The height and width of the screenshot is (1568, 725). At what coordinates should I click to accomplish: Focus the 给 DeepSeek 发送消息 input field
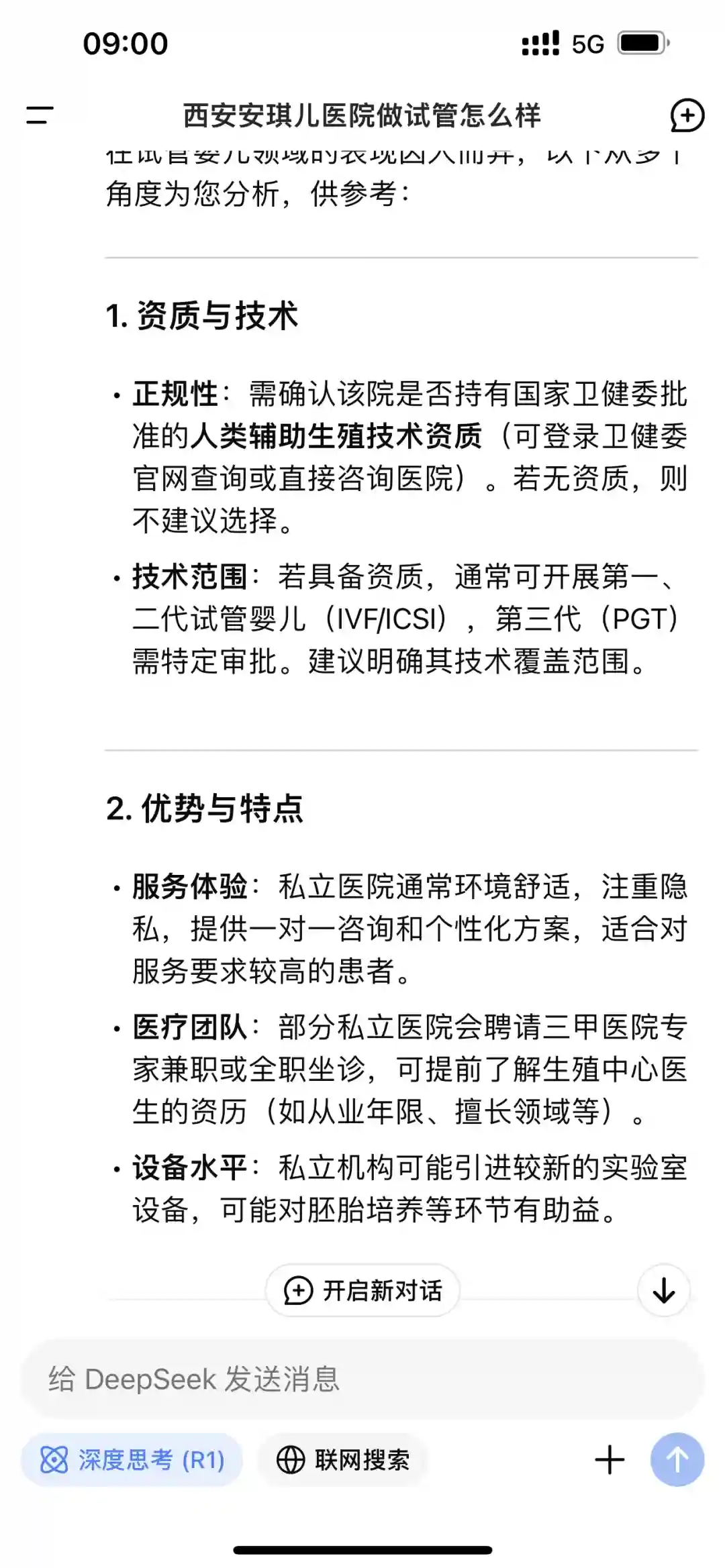(x=362, y=1379)
